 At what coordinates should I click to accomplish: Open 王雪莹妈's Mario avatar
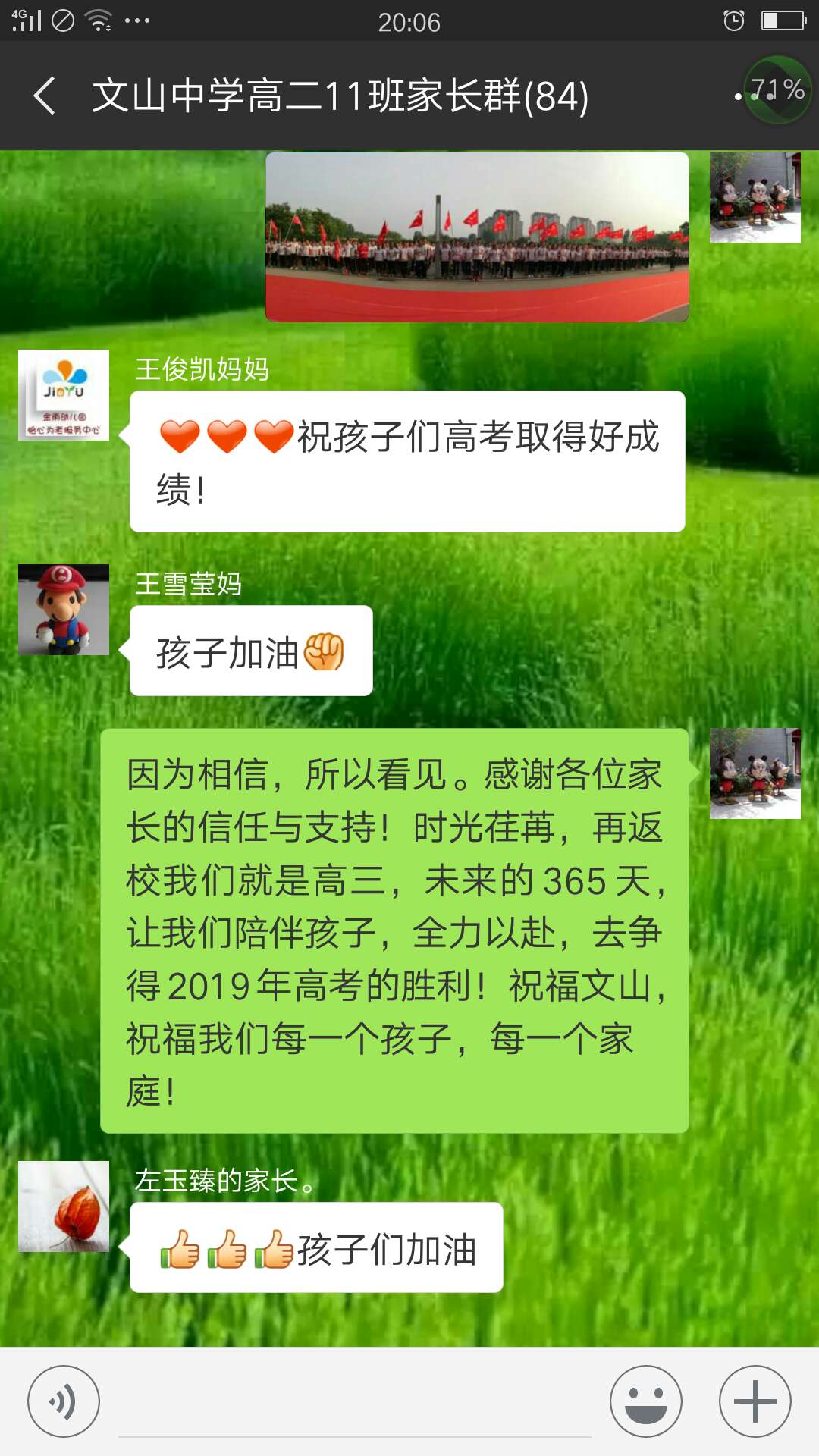64,610
